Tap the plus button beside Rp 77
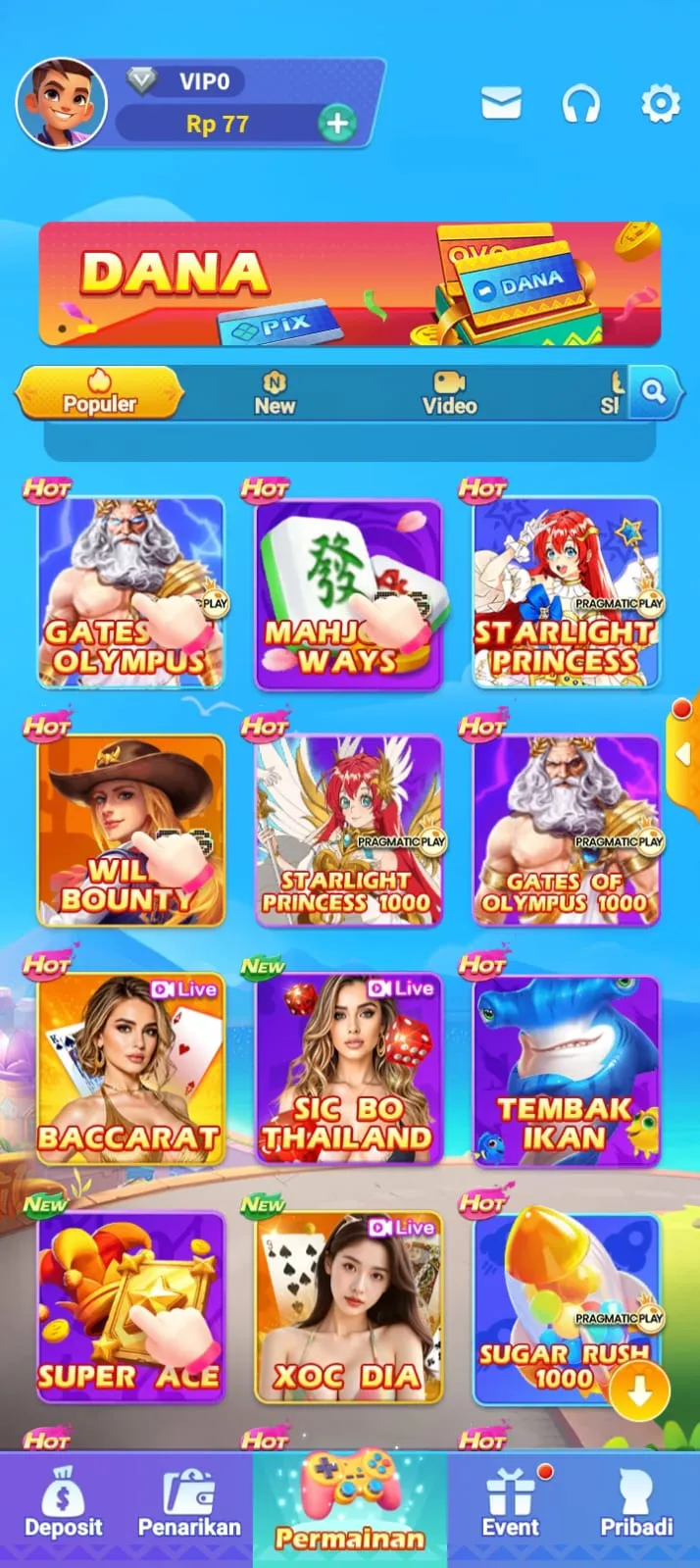 336,124
